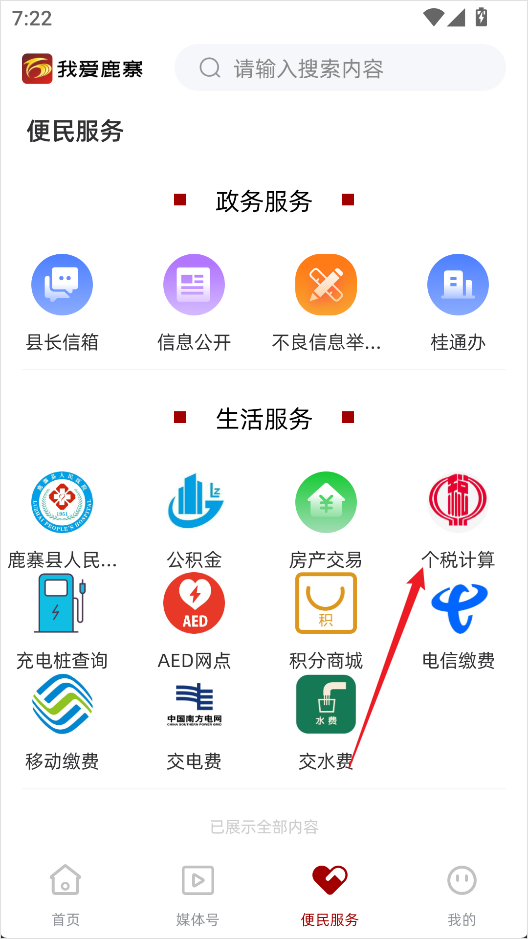528x939 pixels.
Task: Open 移动缴费 payment
Action: tap(62, 722)
